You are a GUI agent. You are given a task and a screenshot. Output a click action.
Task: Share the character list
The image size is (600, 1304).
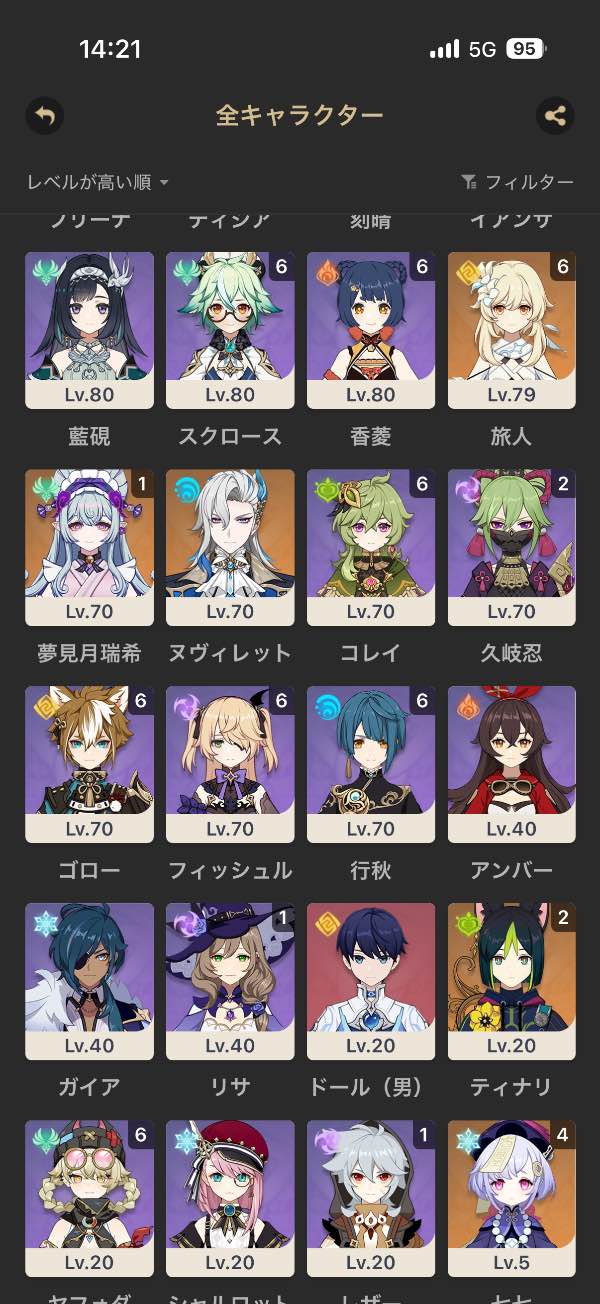pos(555,116)
